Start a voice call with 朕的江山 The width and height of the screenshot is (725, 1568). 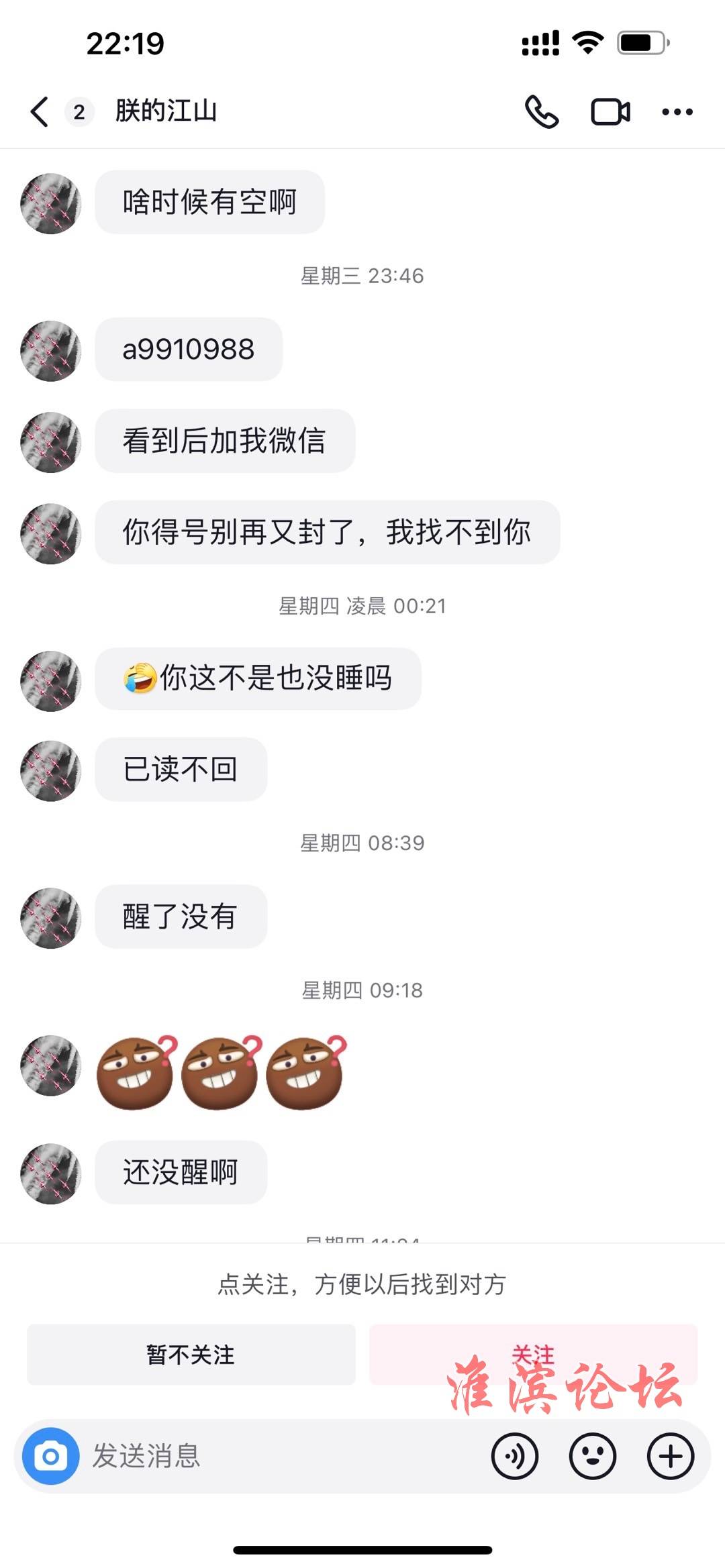(x=541, y=111)
